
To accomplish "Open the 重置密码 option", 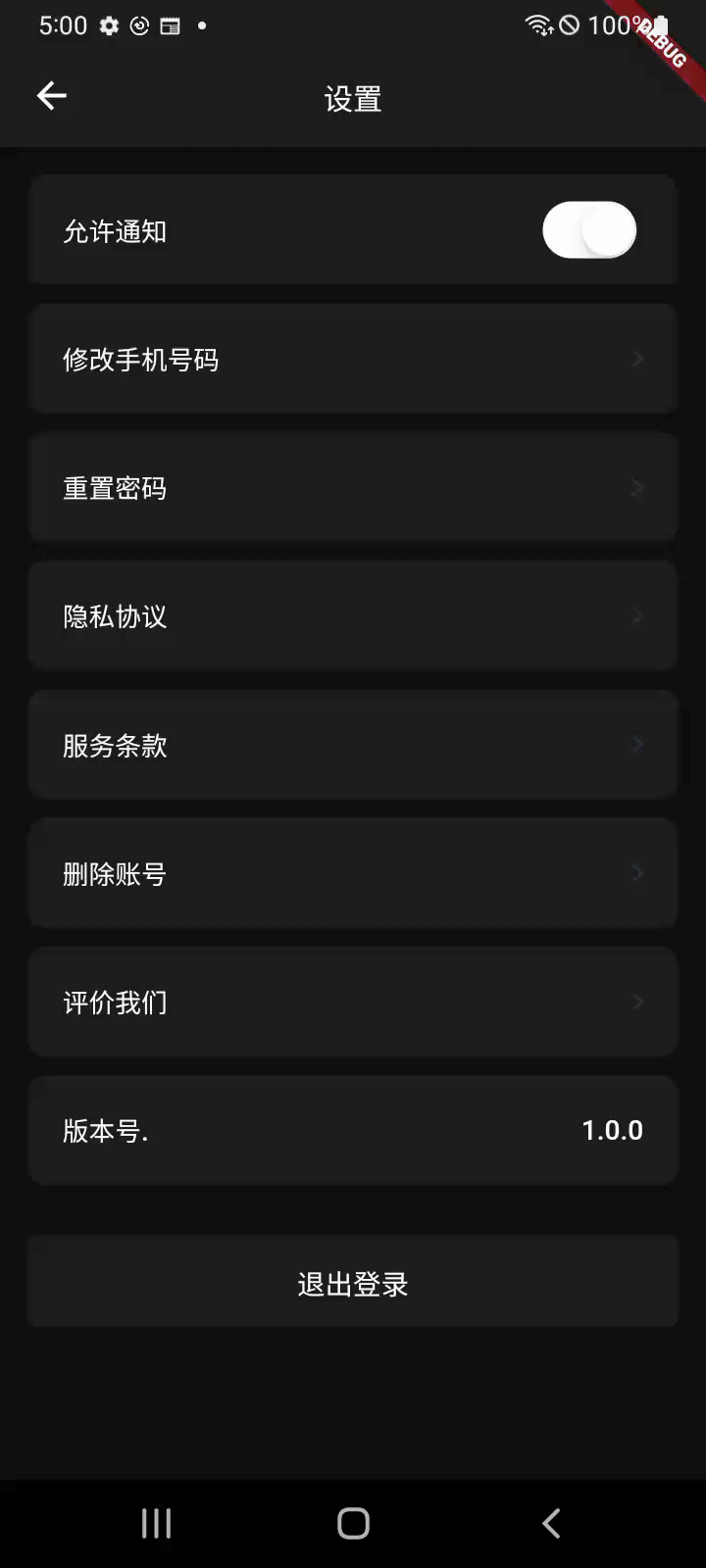I will pyautogui.click(x=353, y=488).
